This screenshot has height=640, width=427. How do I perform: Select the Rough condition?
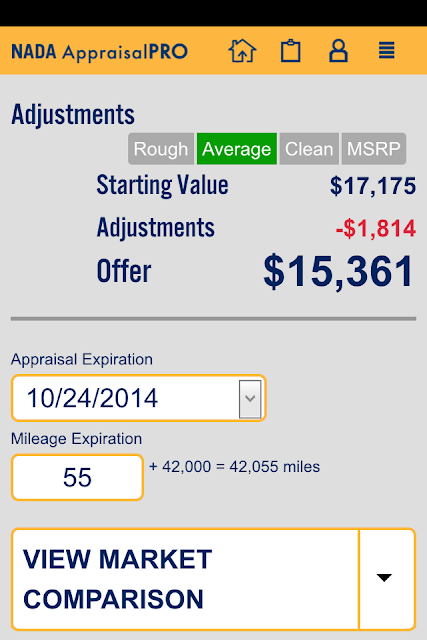click(161, 149)
